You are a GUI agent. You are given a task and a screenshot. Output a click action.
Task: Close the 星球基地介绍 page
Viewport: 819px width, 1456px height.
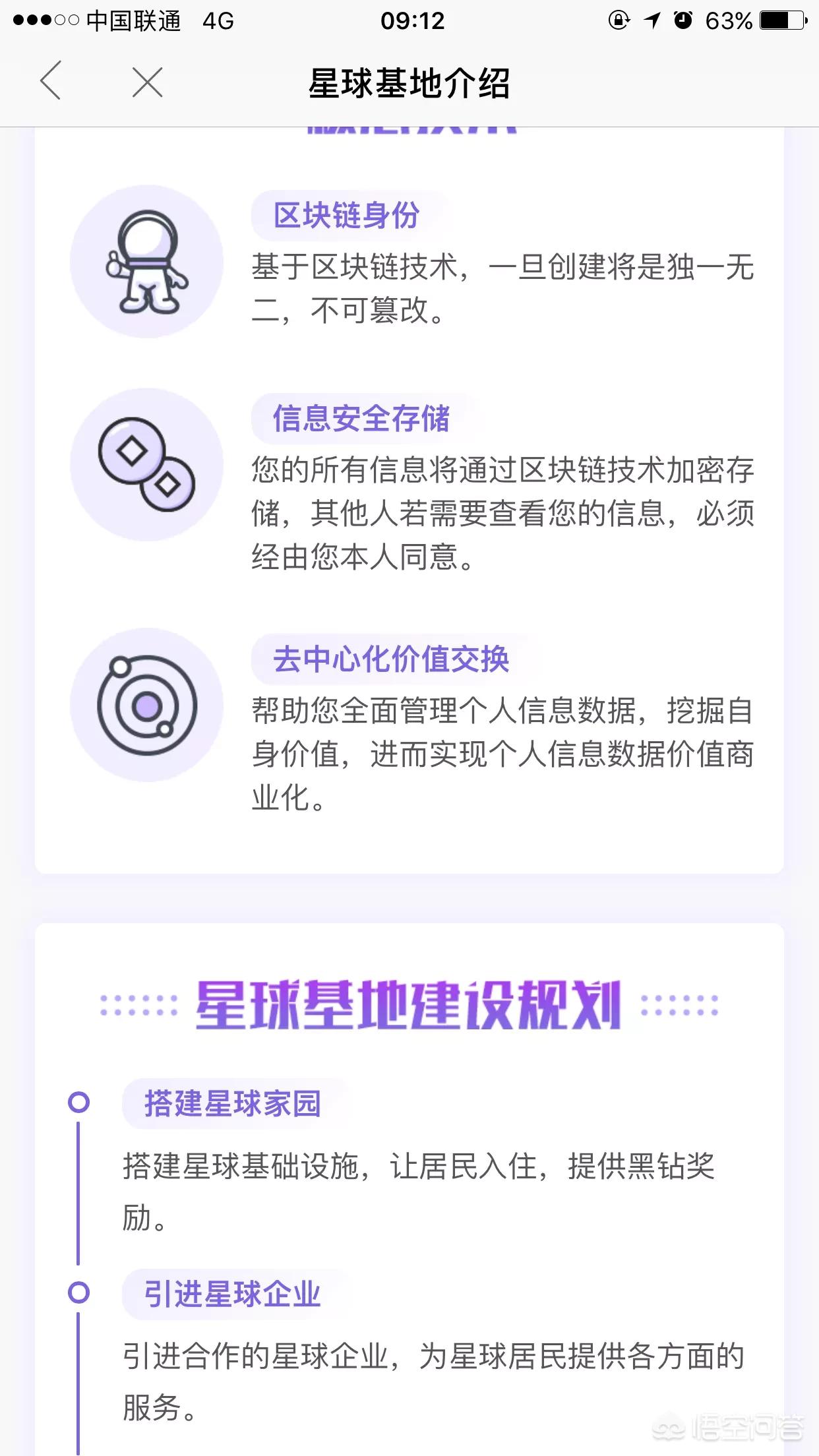[147, 83]
